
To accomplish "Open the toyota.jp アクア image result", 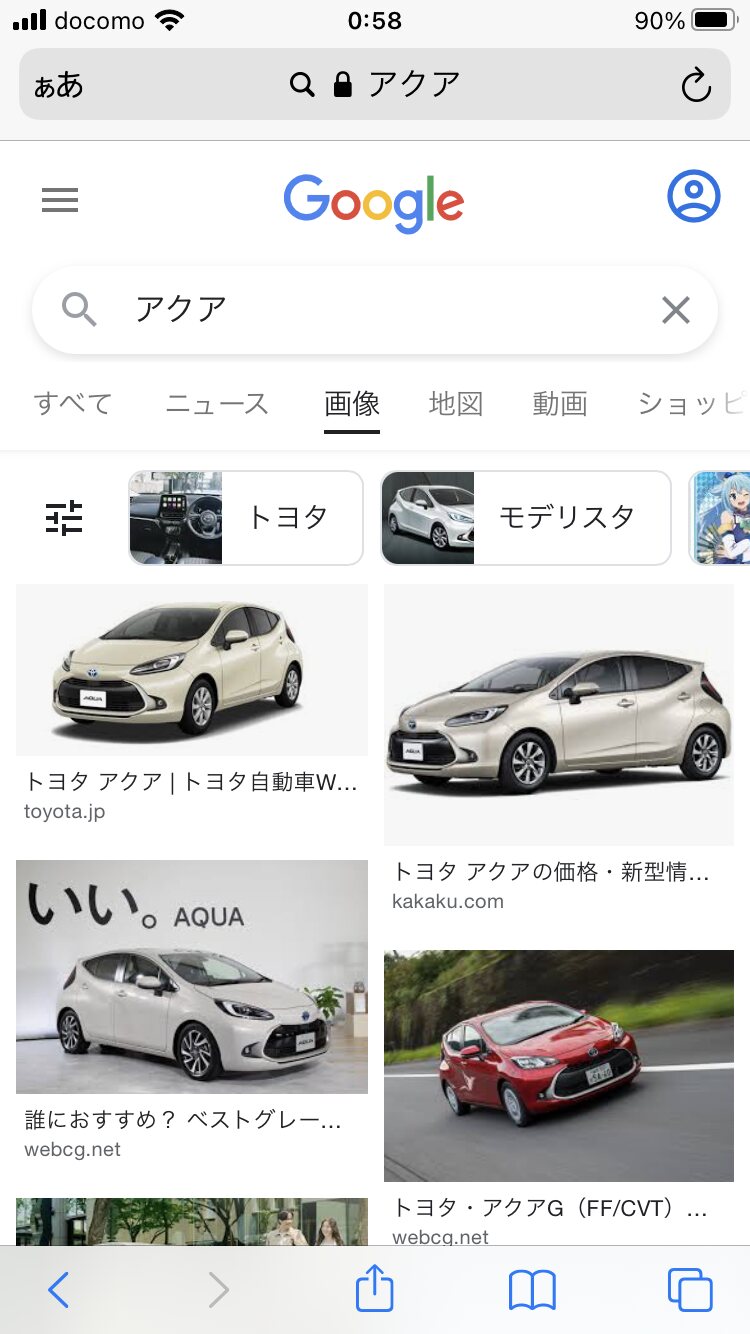I will click(192, 670).
